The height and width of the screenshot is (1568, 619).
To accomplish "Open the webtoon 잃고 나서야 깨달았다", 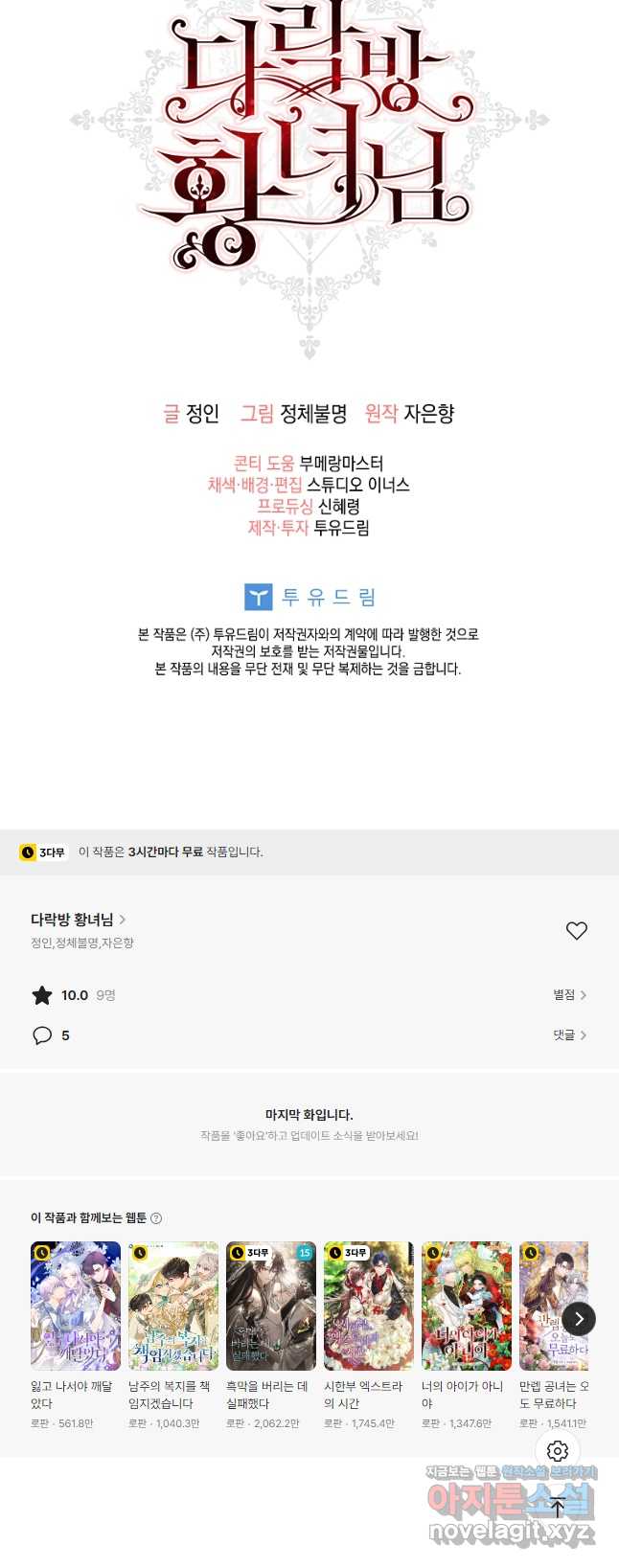I will (76, 1306).
